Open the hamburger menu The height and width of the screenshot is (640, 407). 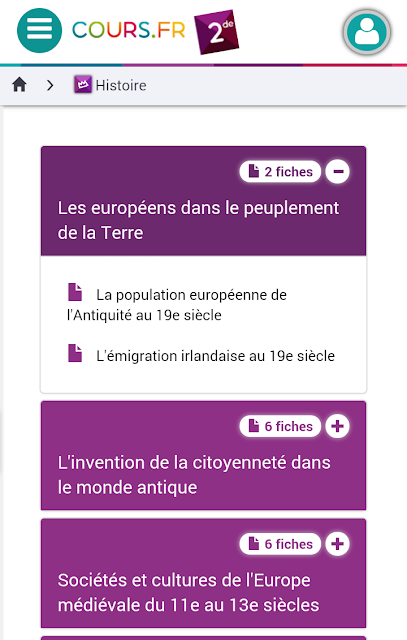(x=39, y=30)
